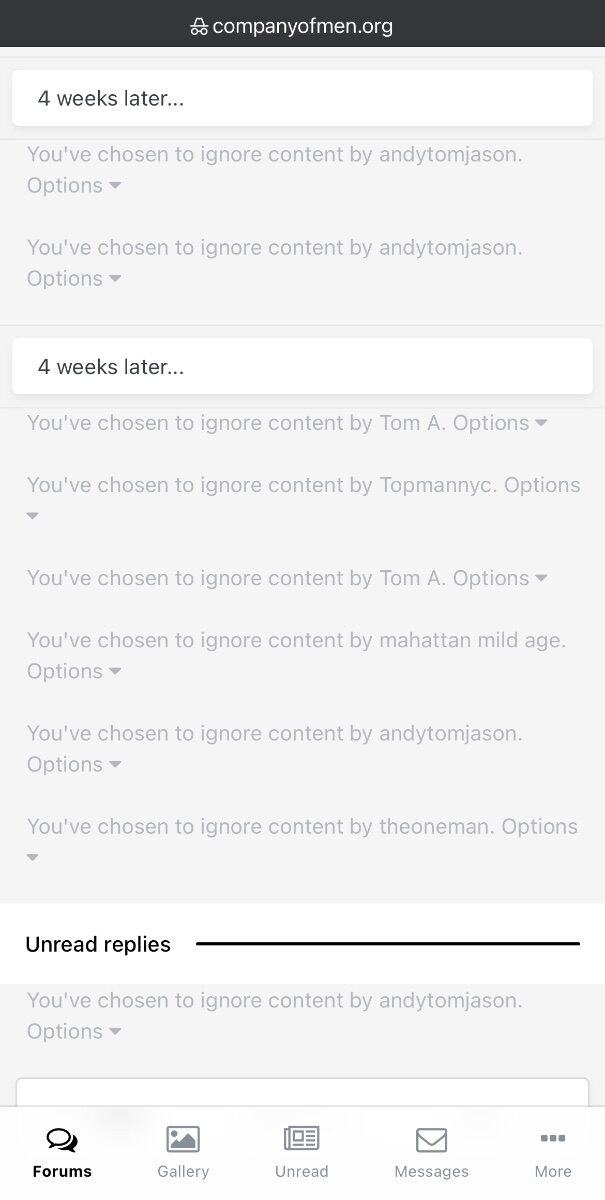Tap the More menu tab
Image resolution: width=605 pixels, height=1200 pixels.
click(553, 1153)
